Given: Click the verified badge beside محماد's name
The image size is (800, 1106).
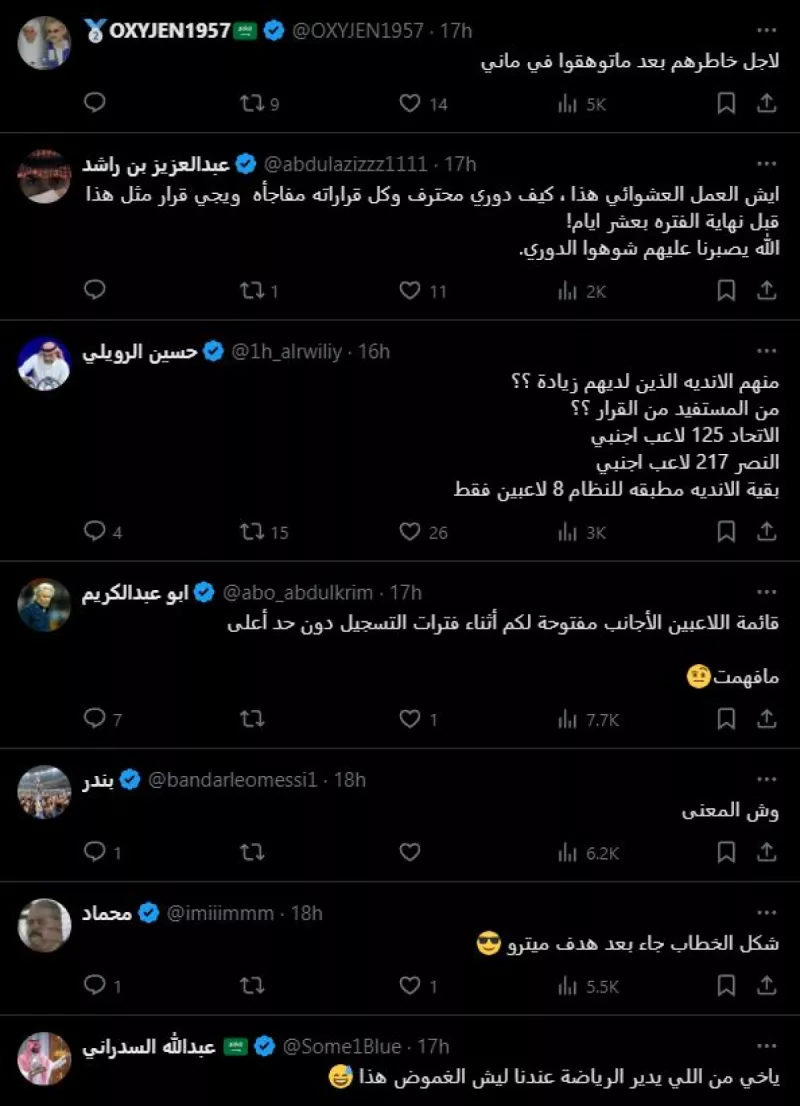Looking at the screenshot, I should pyautogui.click(x=148, y=912).
